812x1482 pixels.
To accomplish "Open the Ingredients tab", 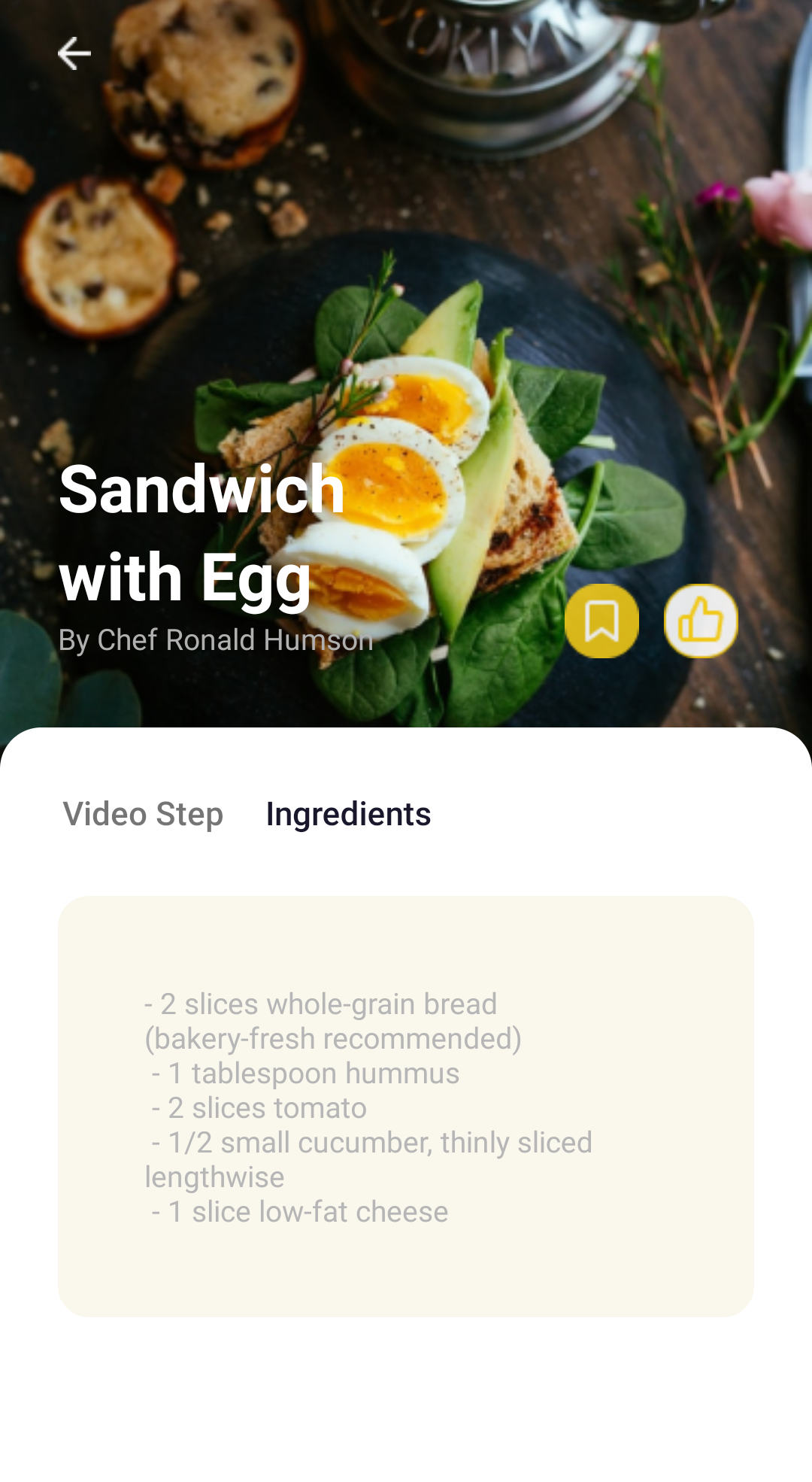I will (348, 814).
